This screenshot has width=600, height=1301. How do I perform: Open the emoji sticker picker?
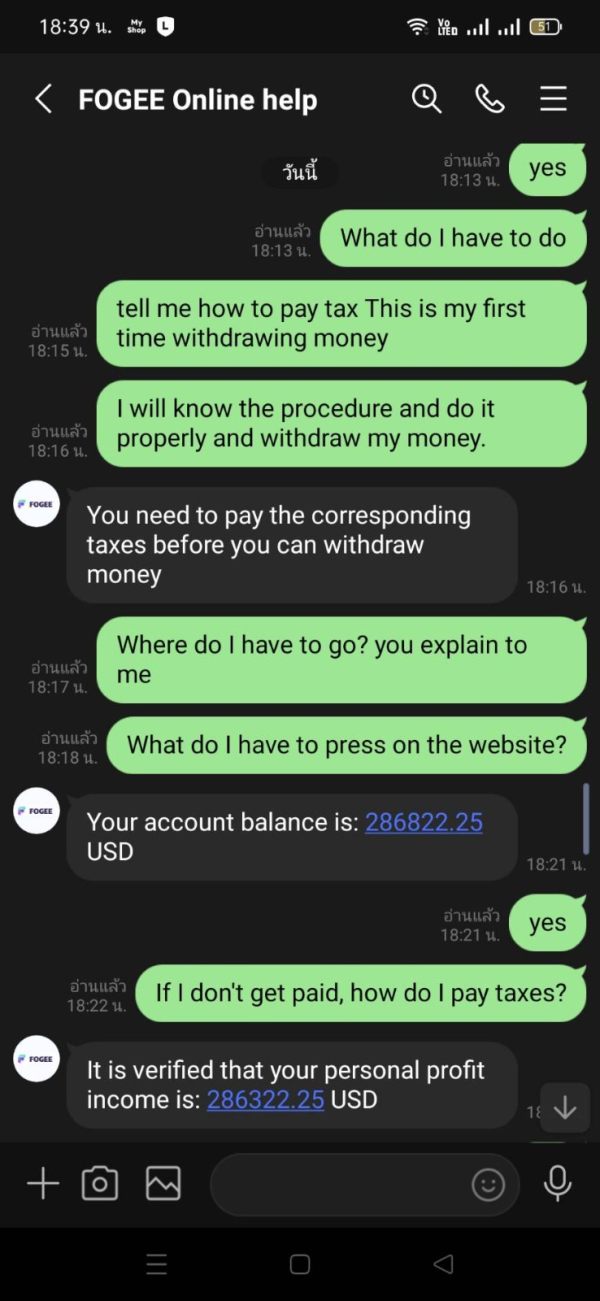click(488, 1185)
